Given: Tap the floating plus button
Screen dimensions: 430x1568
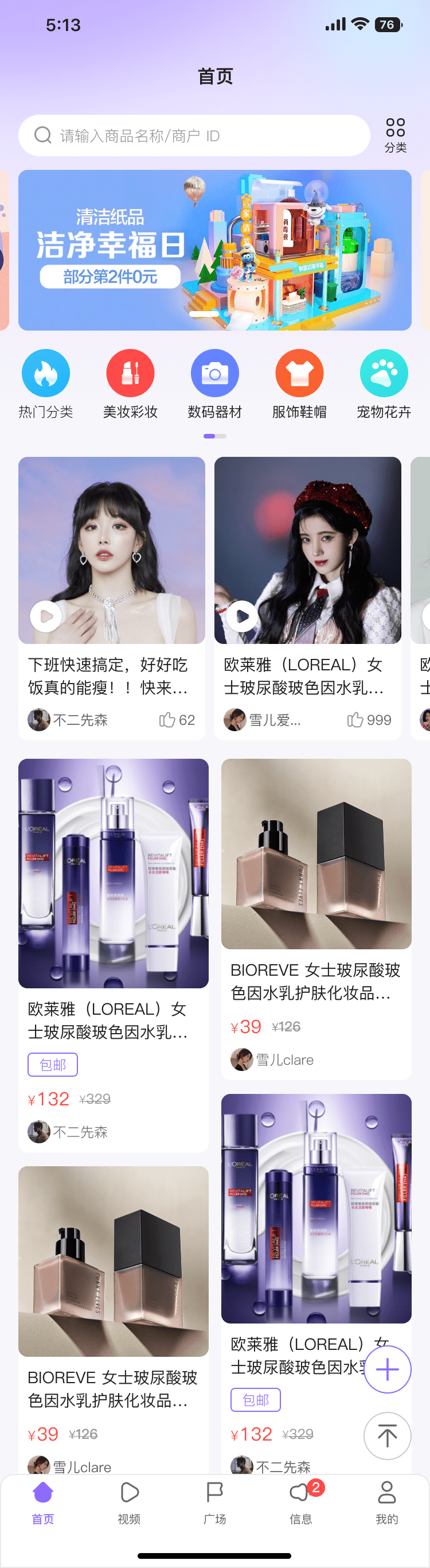Looking at the screenshot, I should pyautogui.click(x=388, y=1369).
